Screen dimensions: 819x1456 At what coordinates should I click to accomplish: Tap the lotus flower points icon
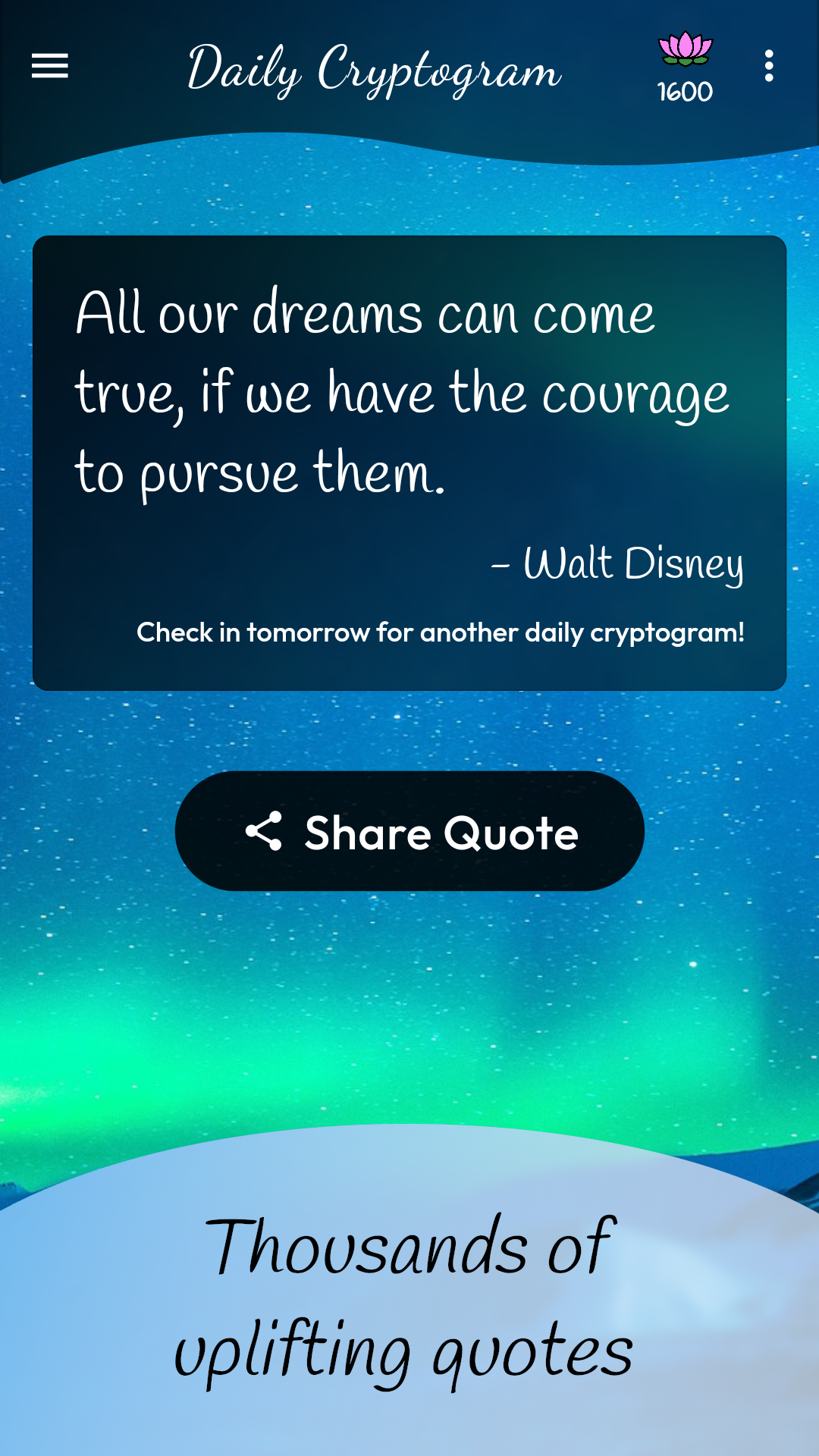pyautogui.click(x=685, y=50)
